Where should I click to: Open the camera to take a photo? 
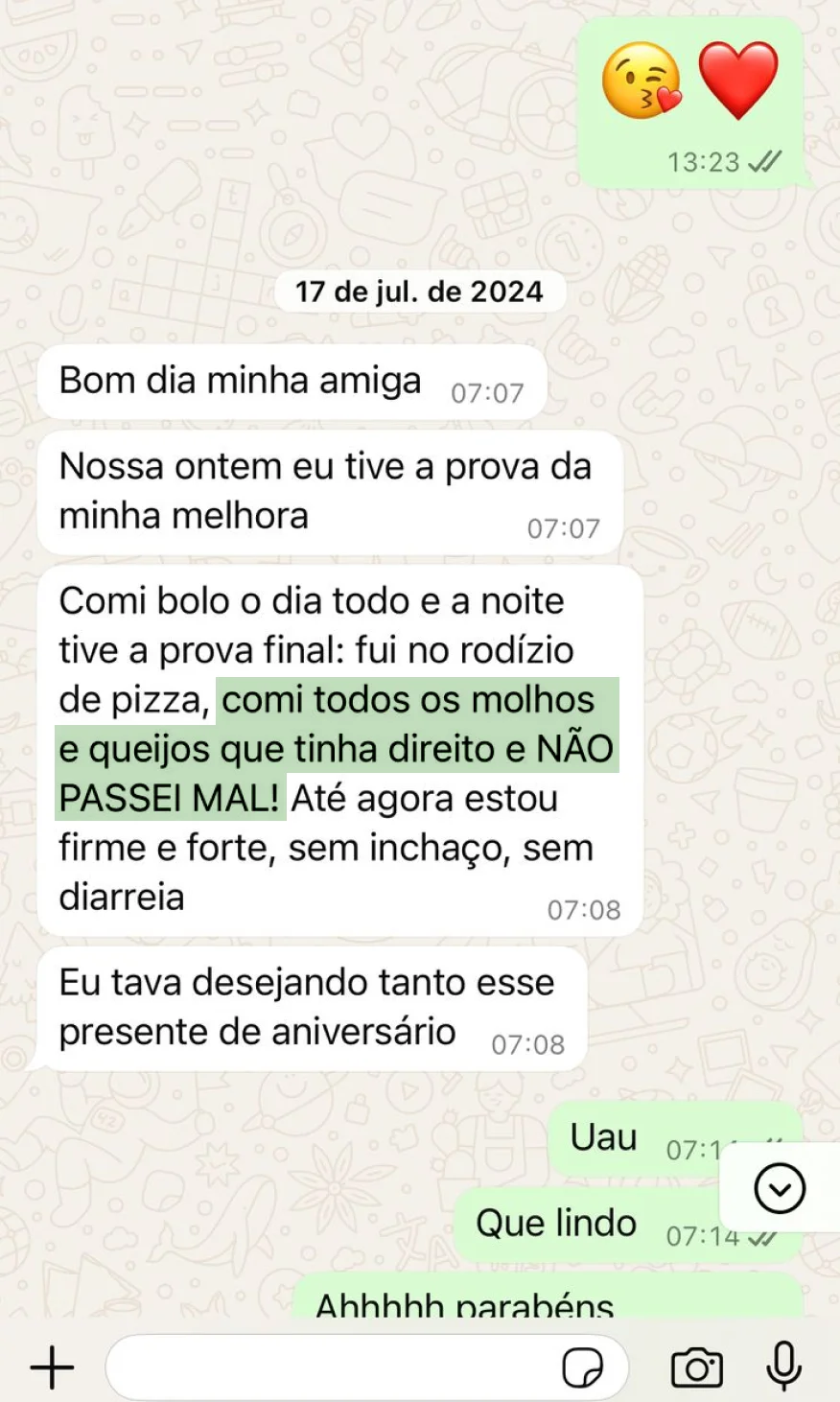click(x=697, y=1367)
